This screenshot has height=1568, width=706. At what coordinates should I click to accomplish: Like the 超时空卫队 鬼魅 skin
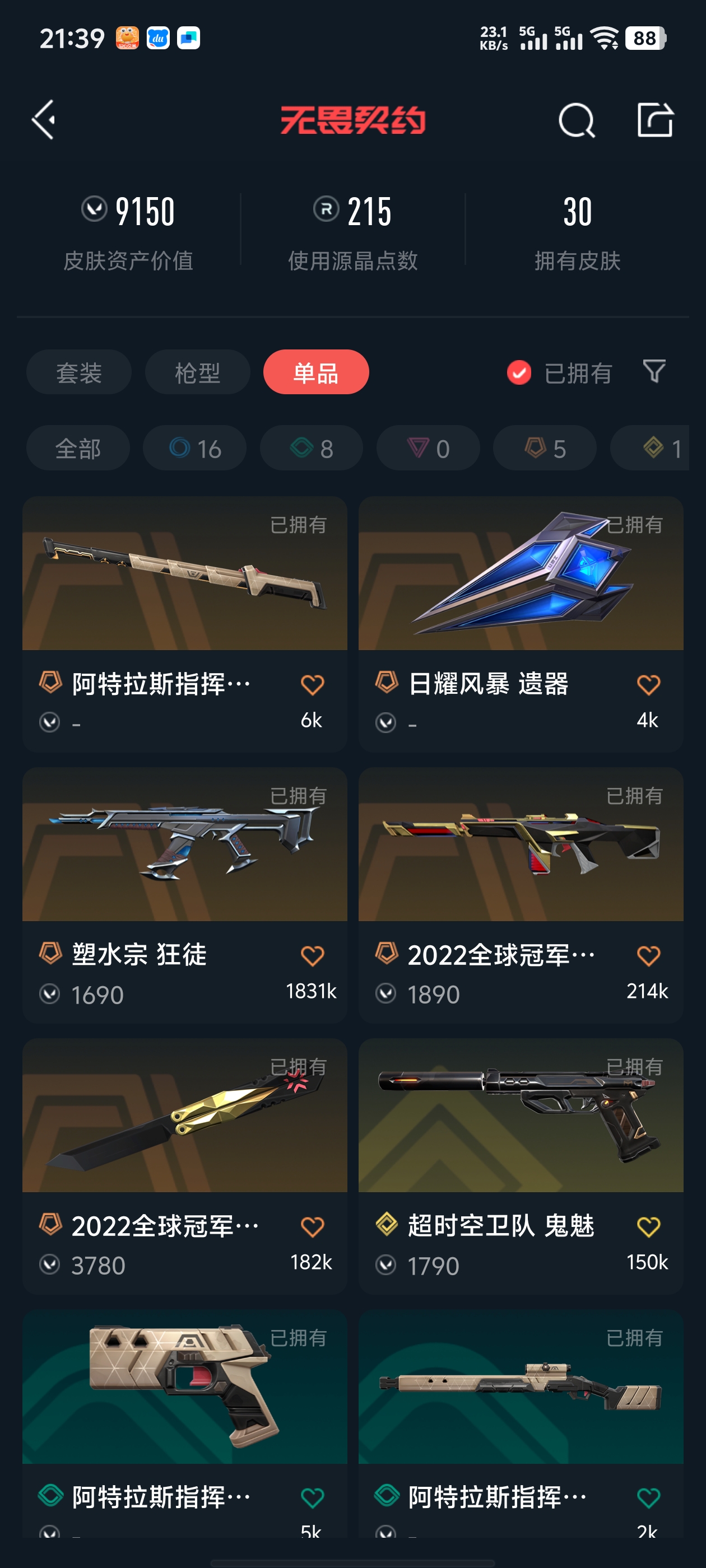click(648, 1227)
